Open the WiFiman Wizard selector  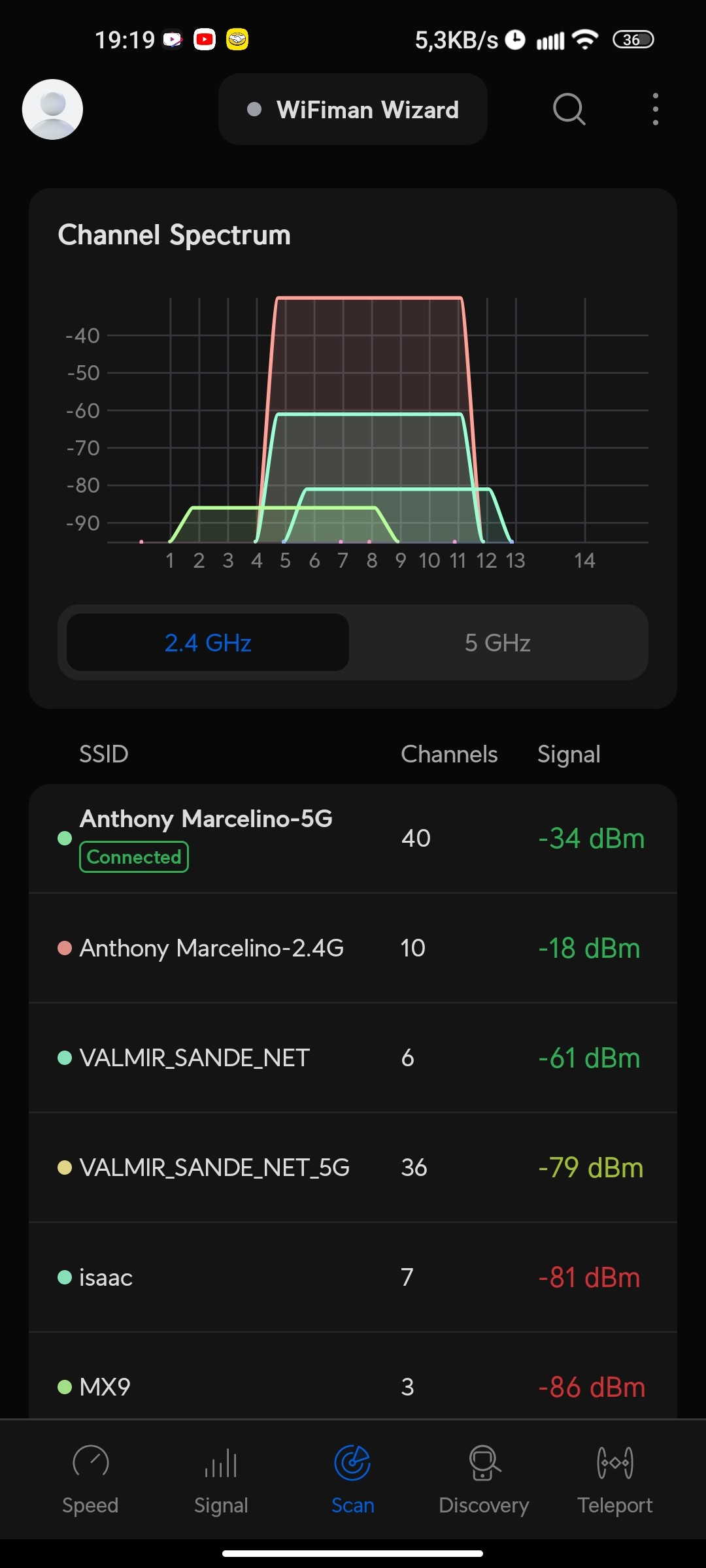click(x=353, y=110)
